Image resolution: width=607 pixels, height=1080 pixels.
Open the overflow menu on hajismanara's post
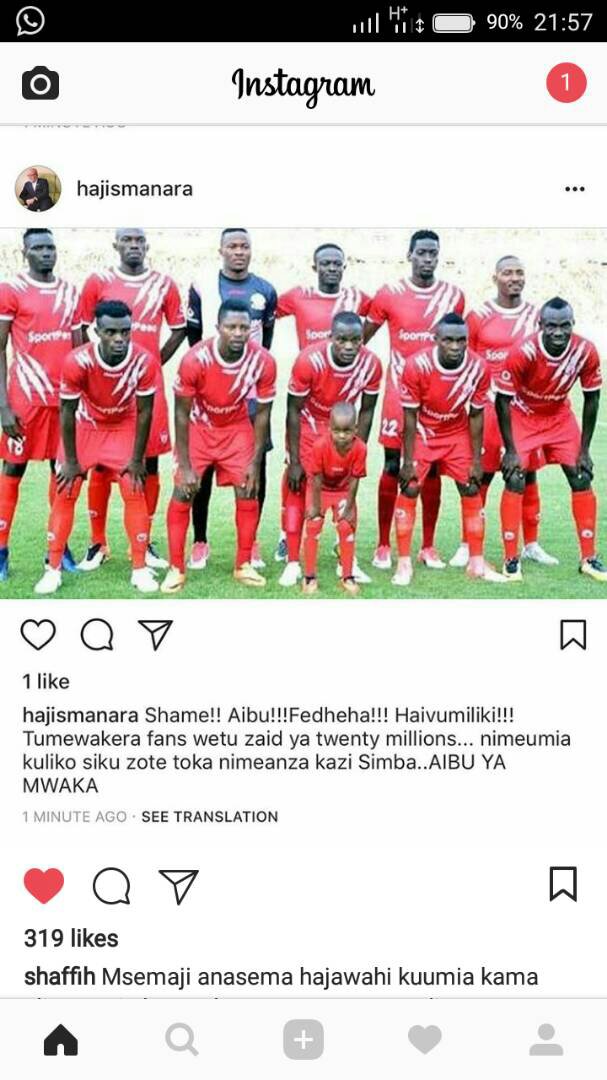574,189
